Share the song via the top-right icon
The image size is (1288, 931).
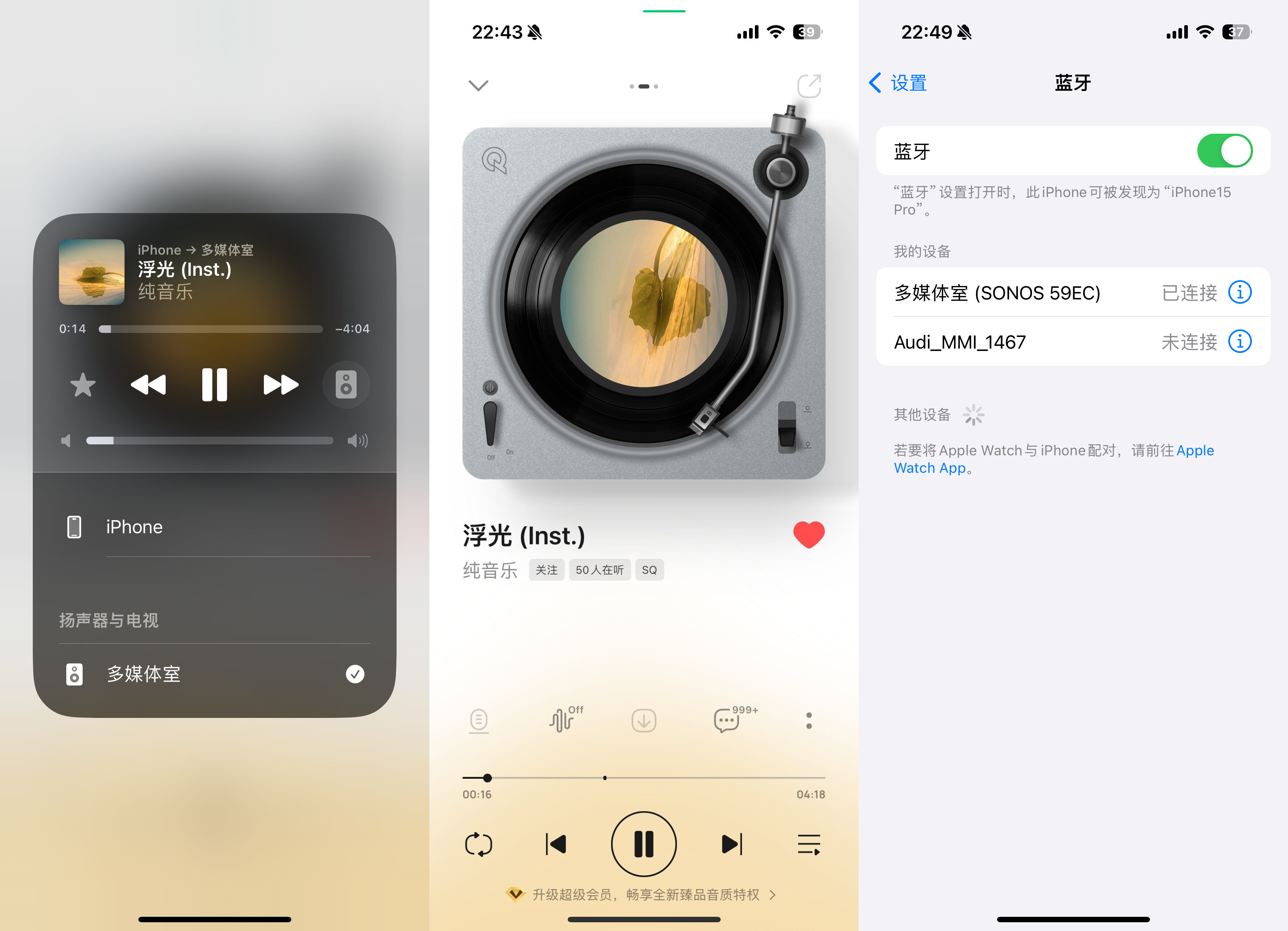809,86
